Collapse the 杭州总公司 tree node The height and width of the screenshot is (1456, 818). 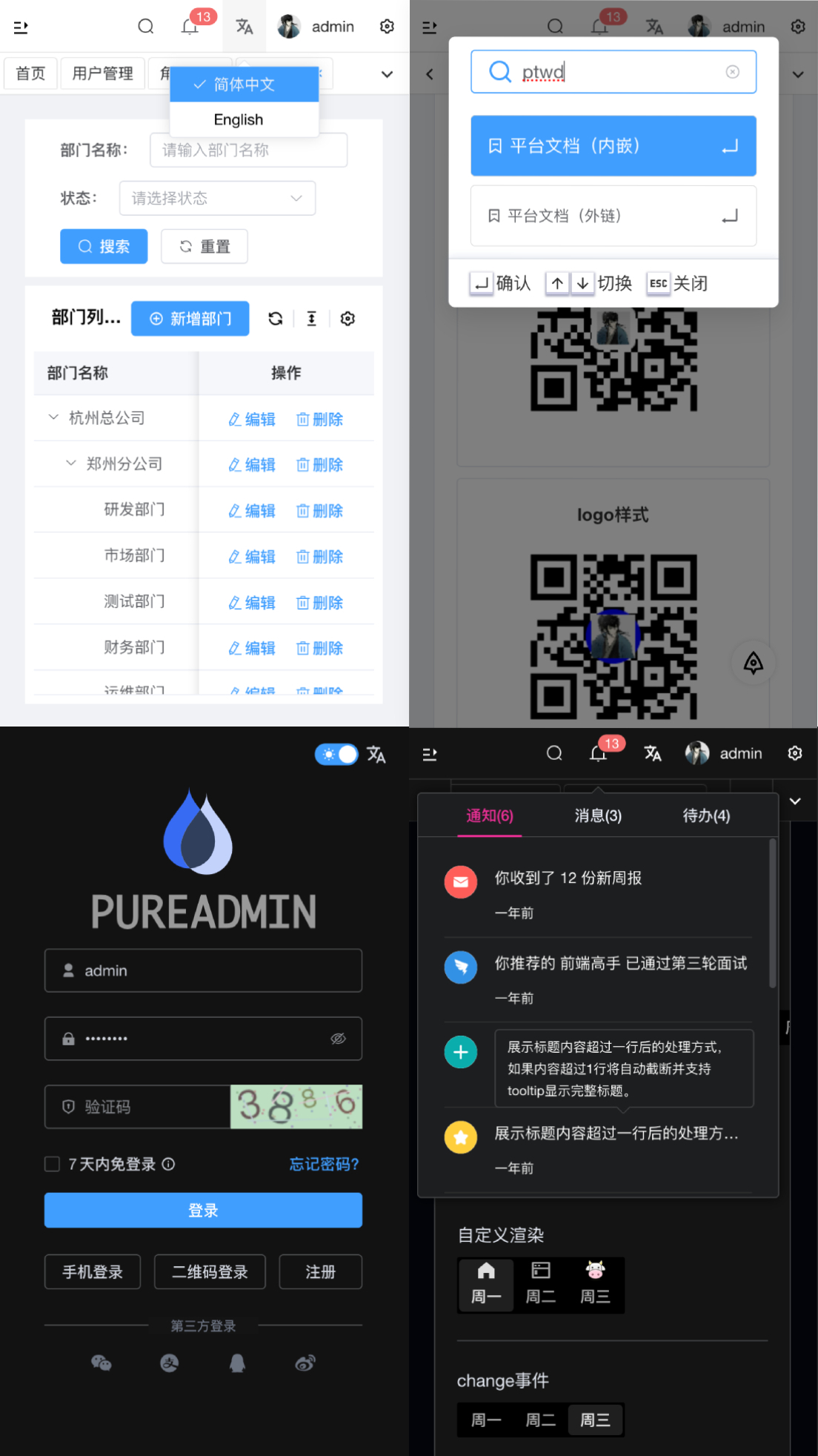53,417
